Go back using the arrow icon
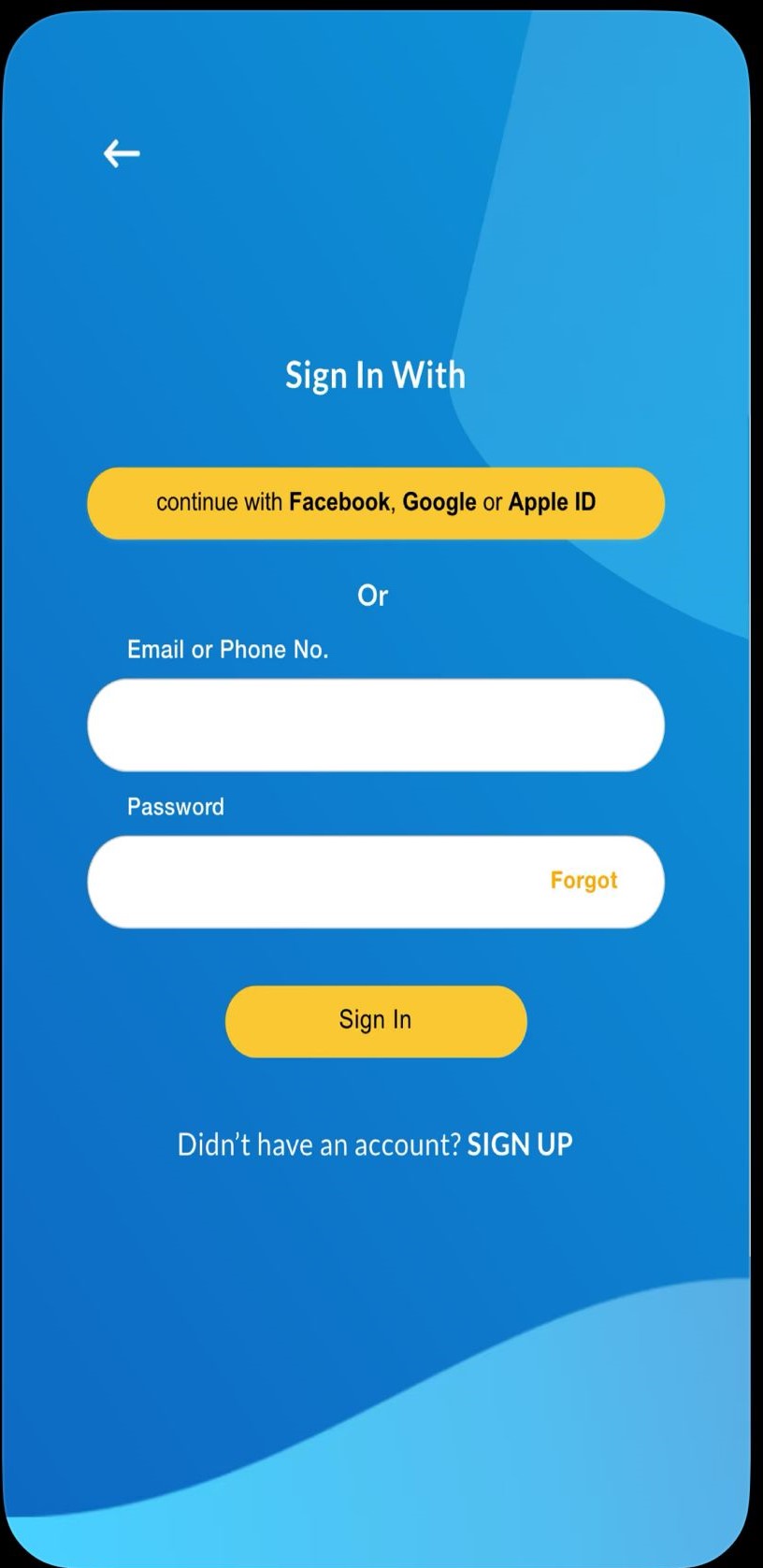 122,153
